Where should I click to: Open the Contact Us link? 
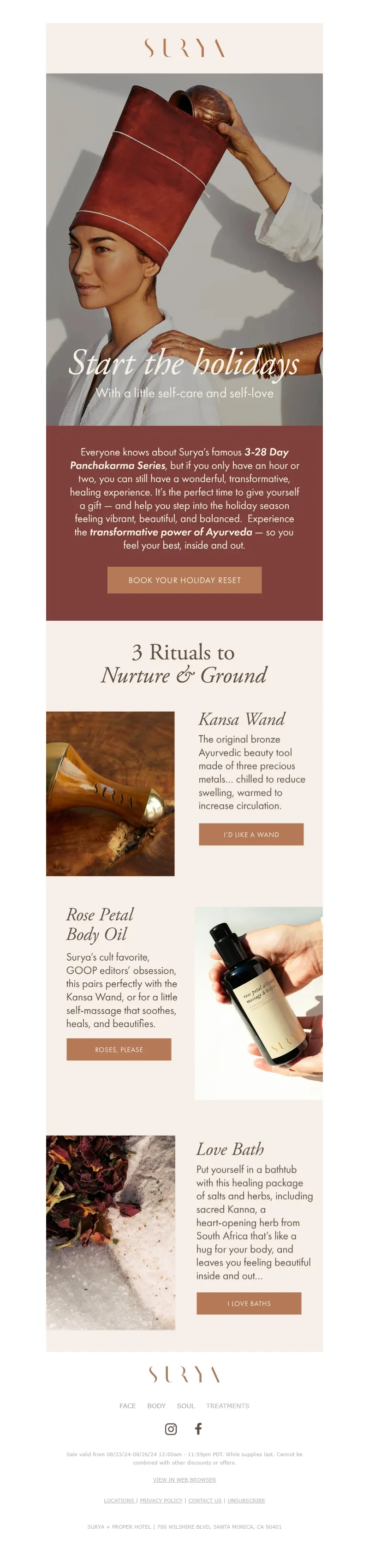pyautogui.click(x=205, y=1500)
